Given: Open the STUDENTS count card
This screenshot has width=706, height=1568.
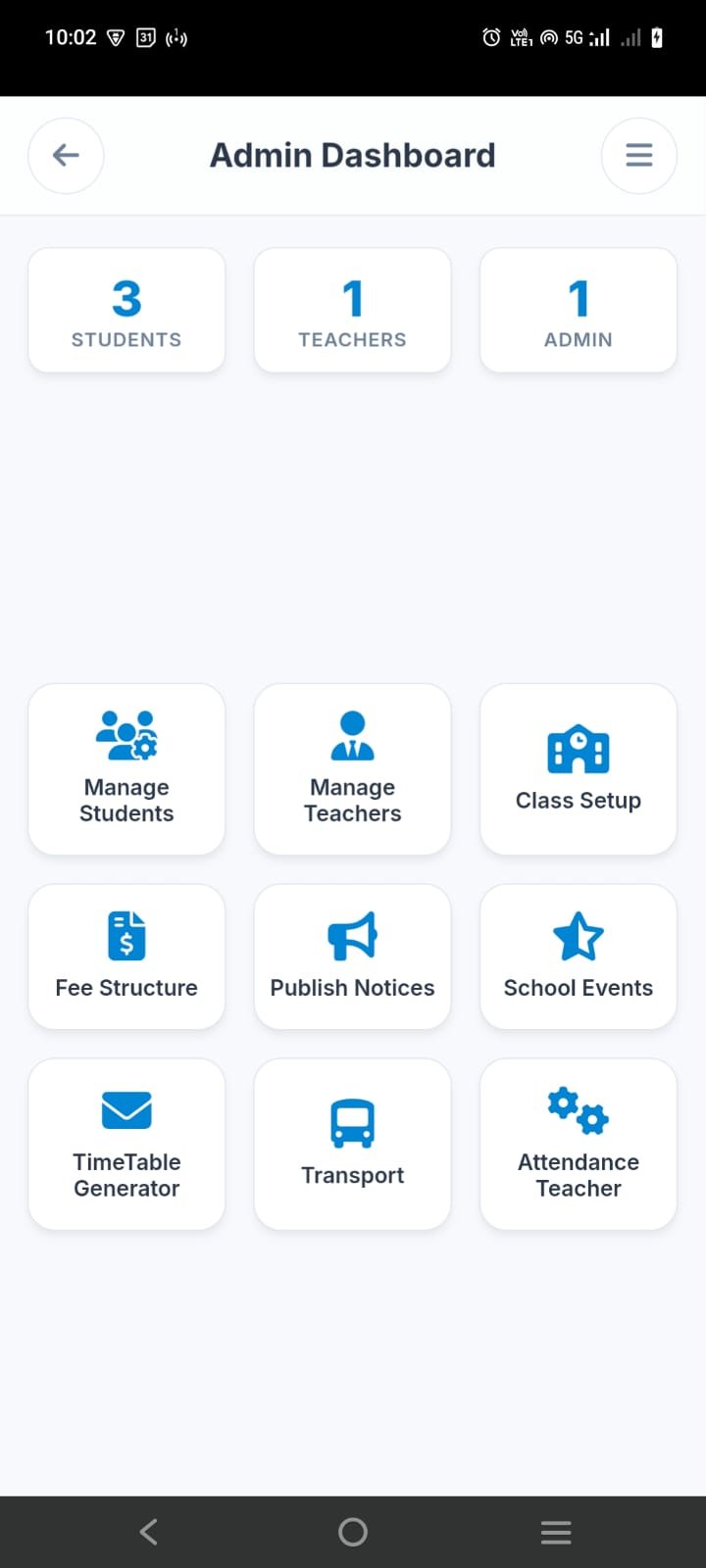Looking at the screenshot, I should tap(126, 310).
